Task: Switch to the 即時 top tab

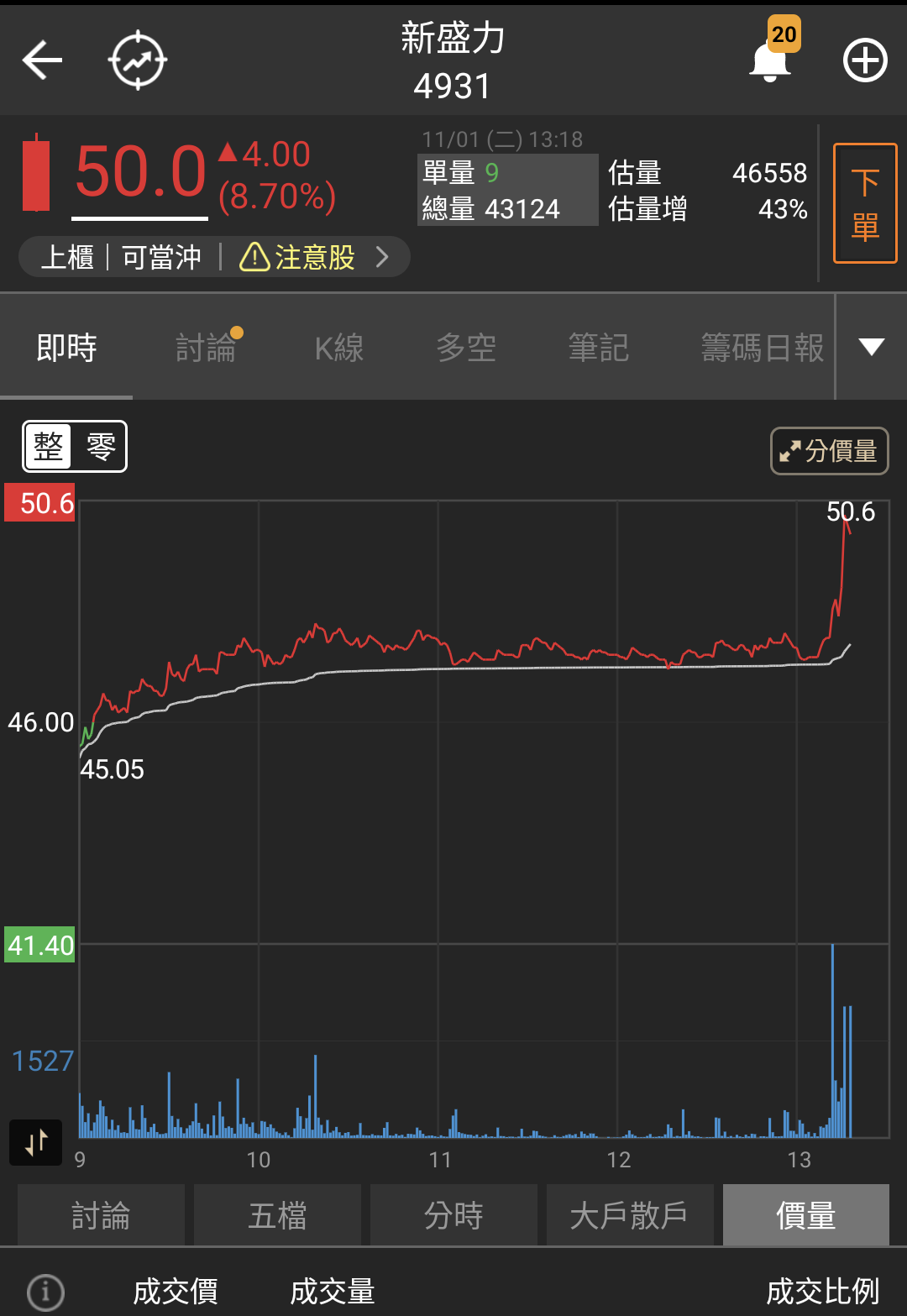Action: pyautogui.click(x=66, y=347)
